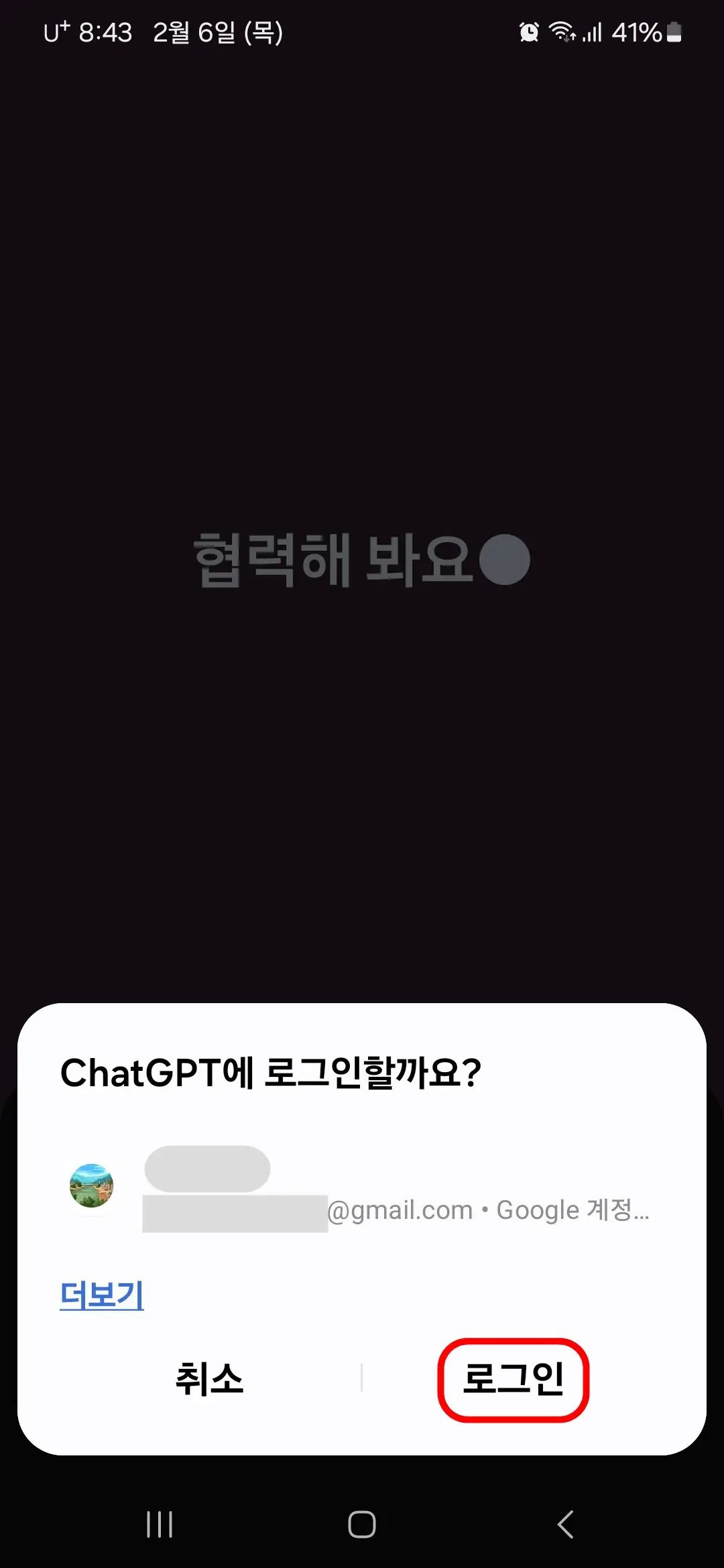Select the Google account avatar picture
Image resolution: width=724 pixels, height=1568 pixels.
(91, 1185)
